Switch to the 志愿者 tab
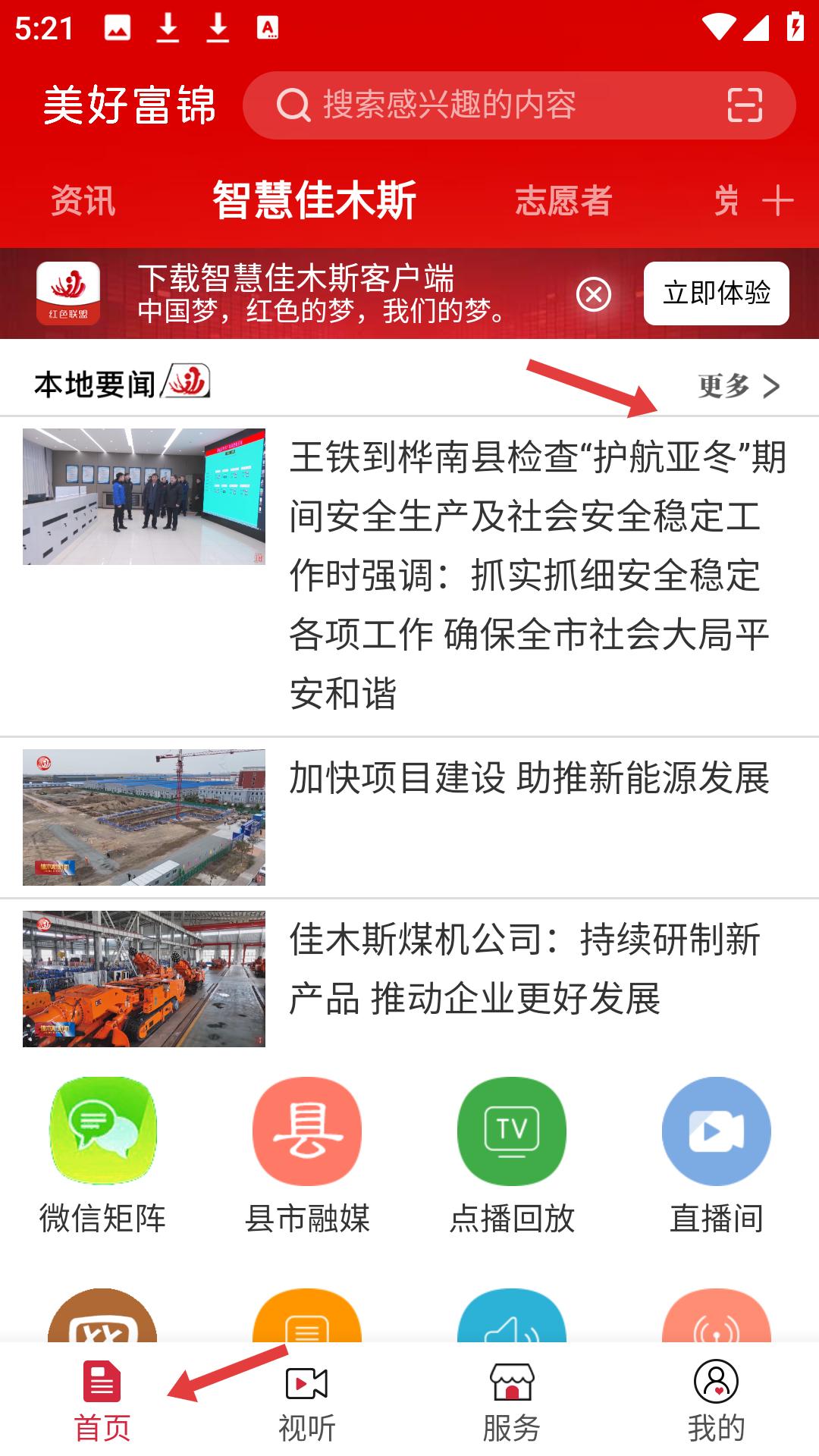The image size is (819, 1456). click(x=563, y=201)
